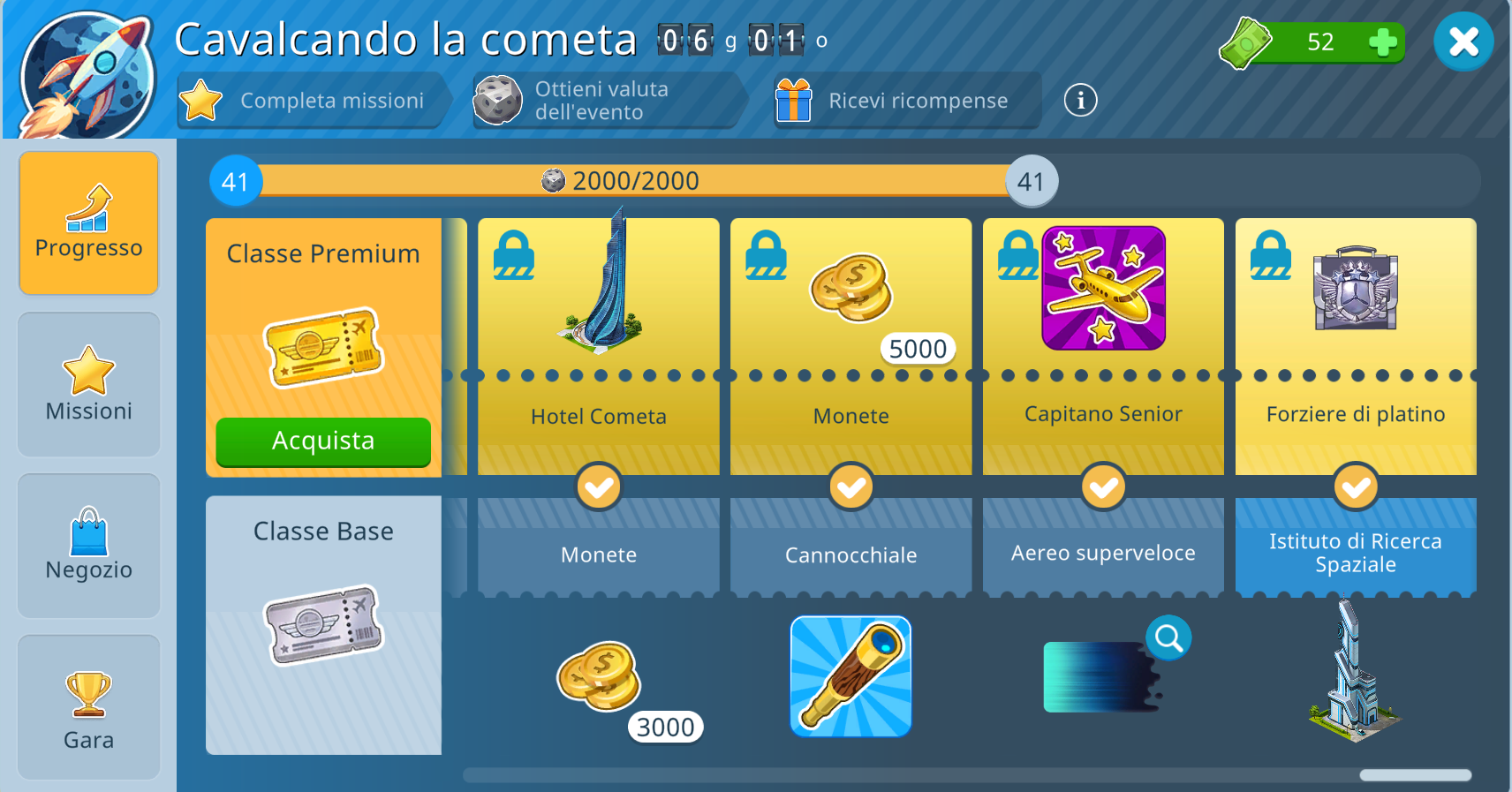Go to the Gara tab

(x=88, y=707)
